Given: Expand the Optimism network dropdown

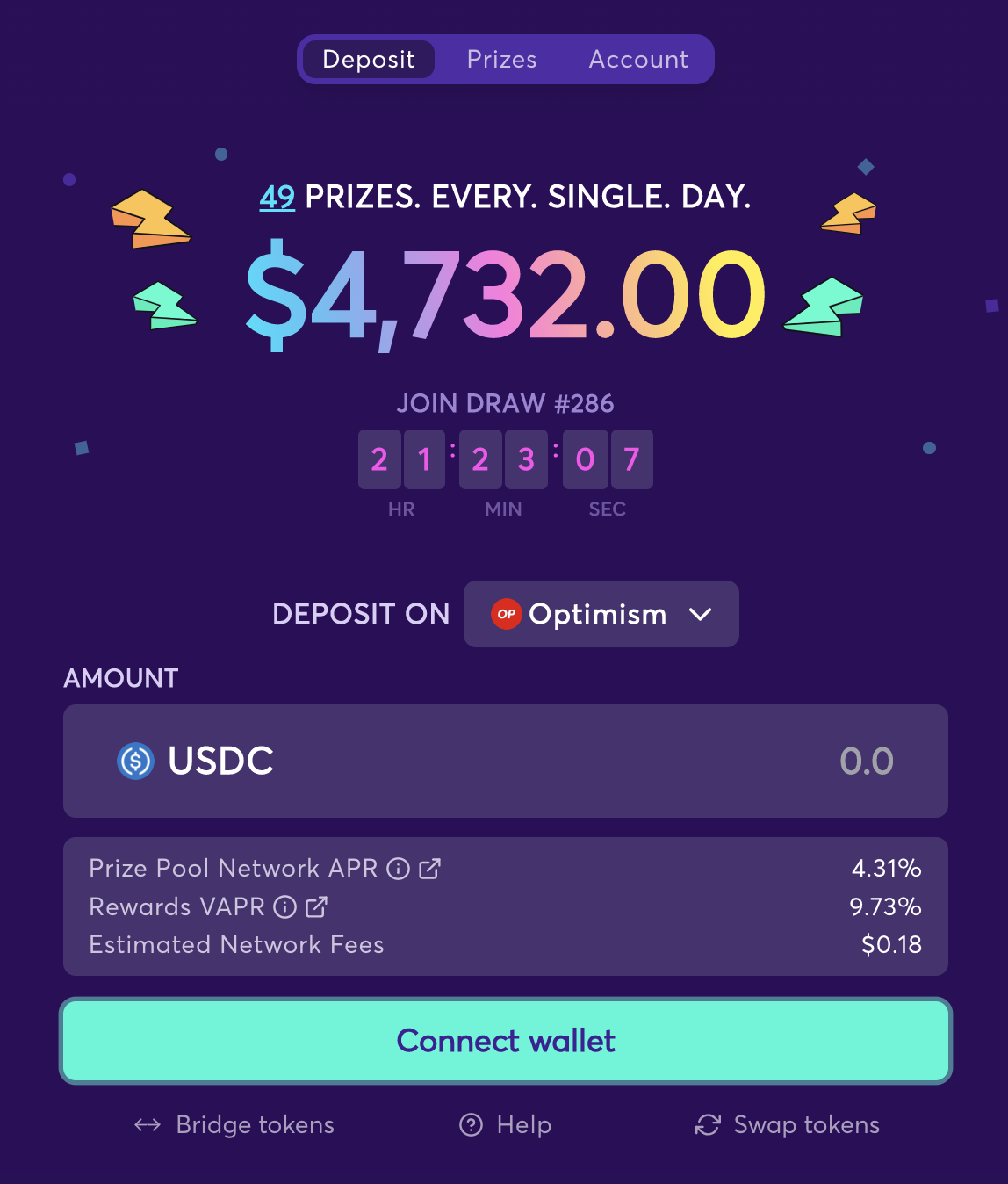Looking at the screenshot, I should [601, 614].
